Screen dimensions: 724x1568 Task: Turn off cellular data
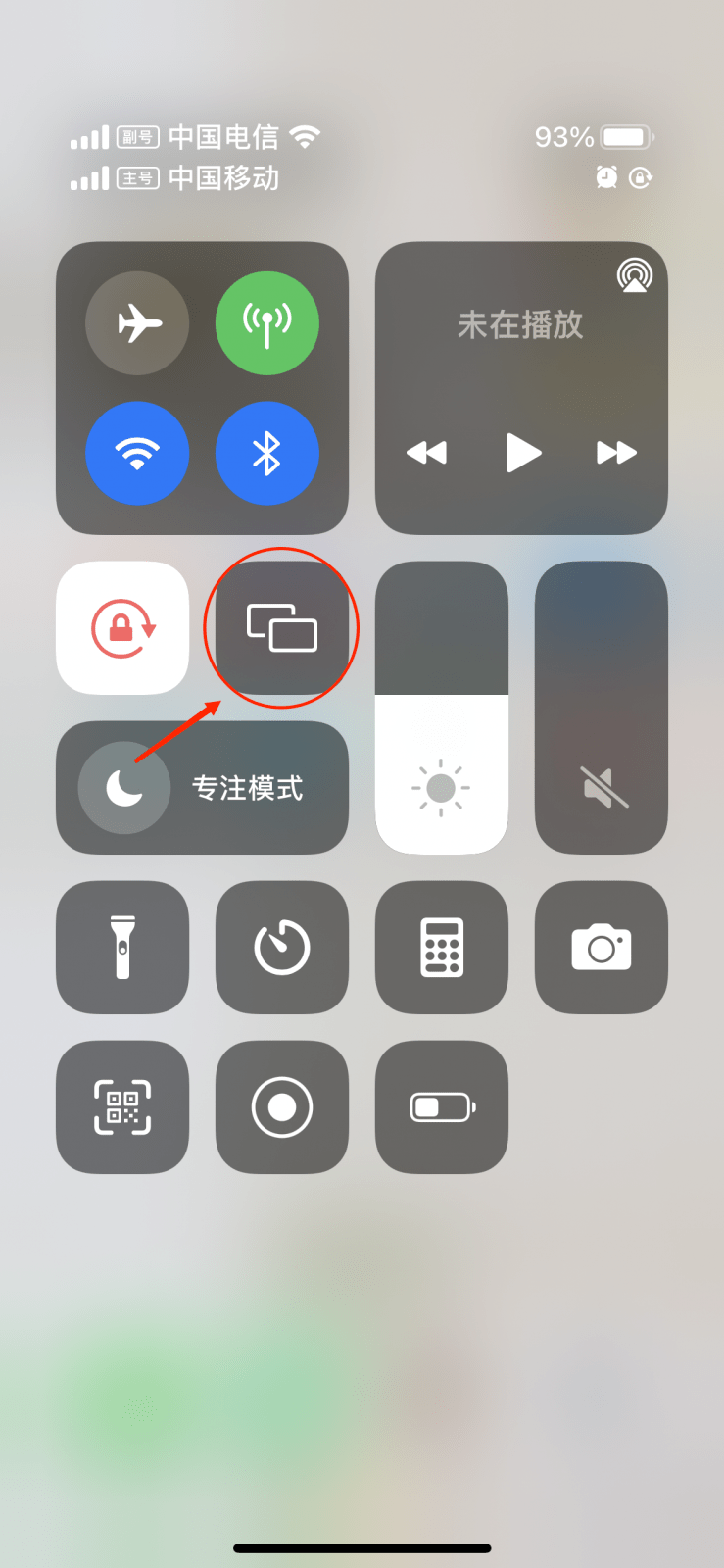tap(267, 323)
